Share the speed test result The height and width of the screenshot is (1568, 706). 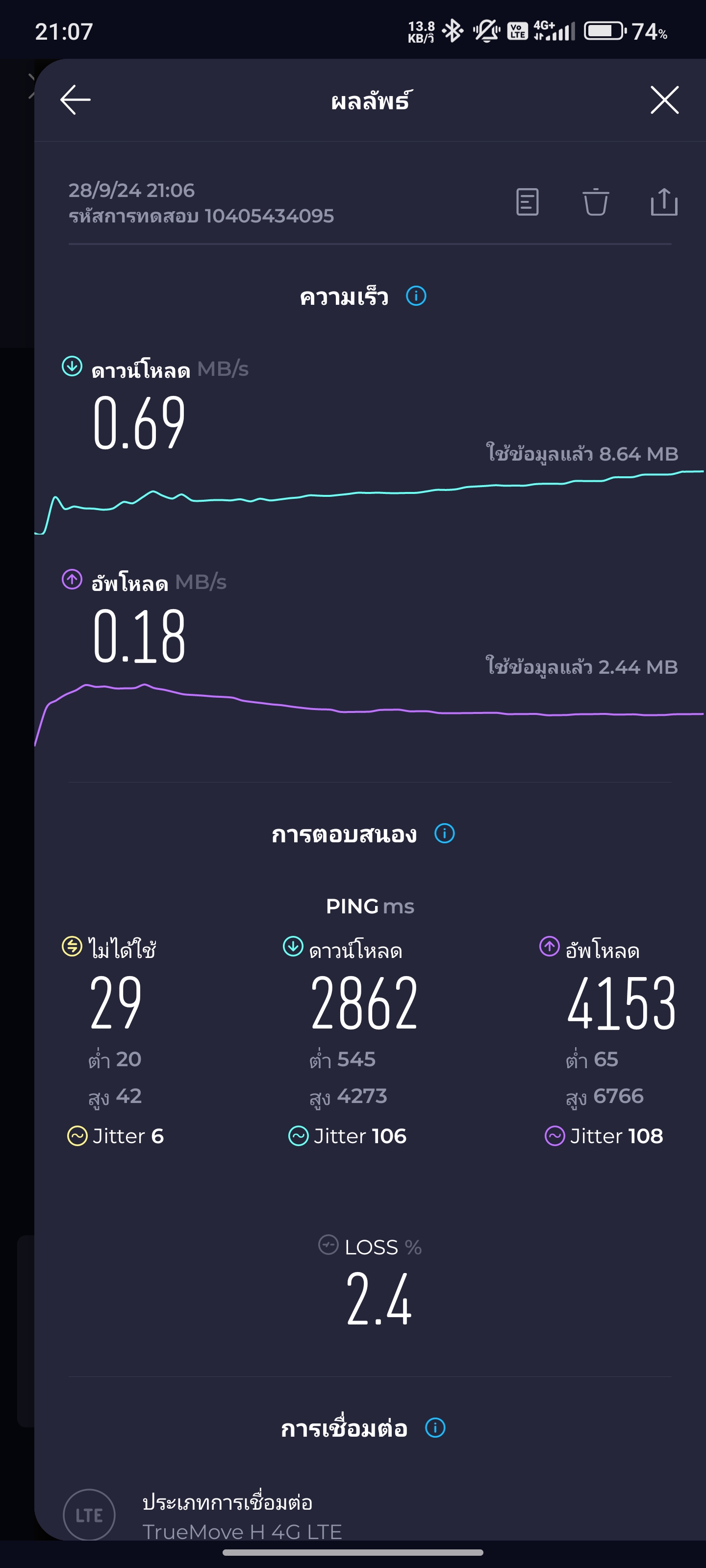(663, 201)
